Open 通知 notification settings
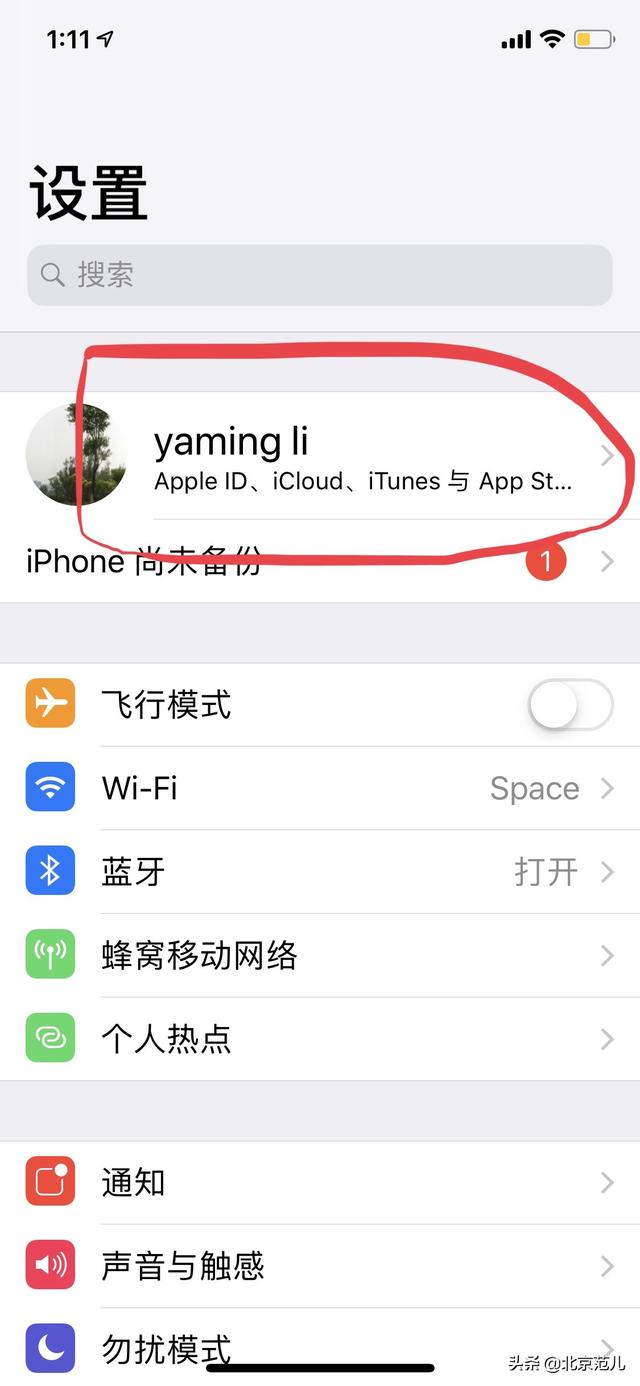The height and width of the screenshot is (1386, 640). pos(320,1183)
